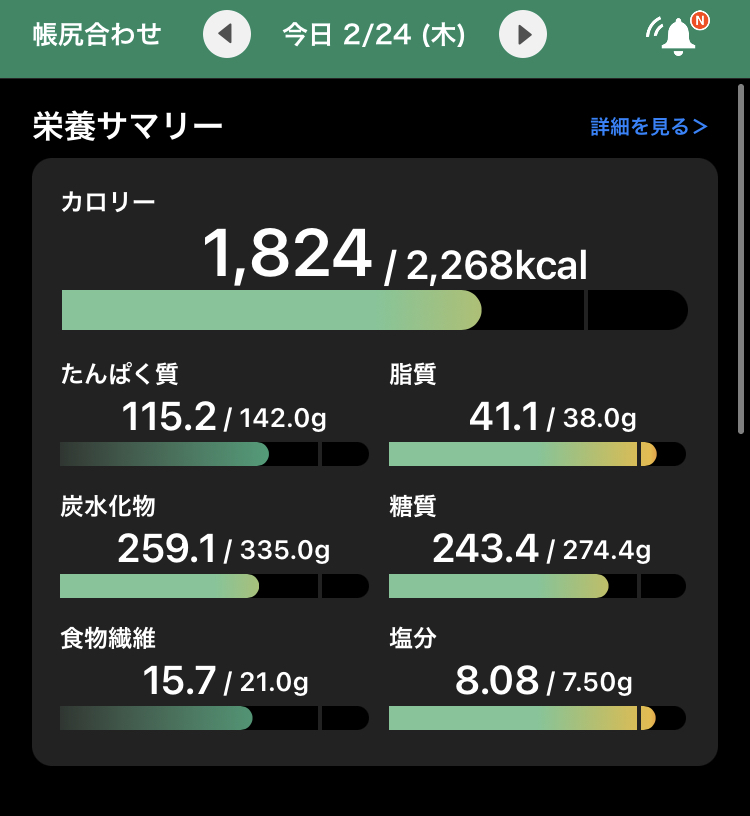Open the 詳細を見る link
This screenshot has width=750, height=816.
(x=648, y=127)
